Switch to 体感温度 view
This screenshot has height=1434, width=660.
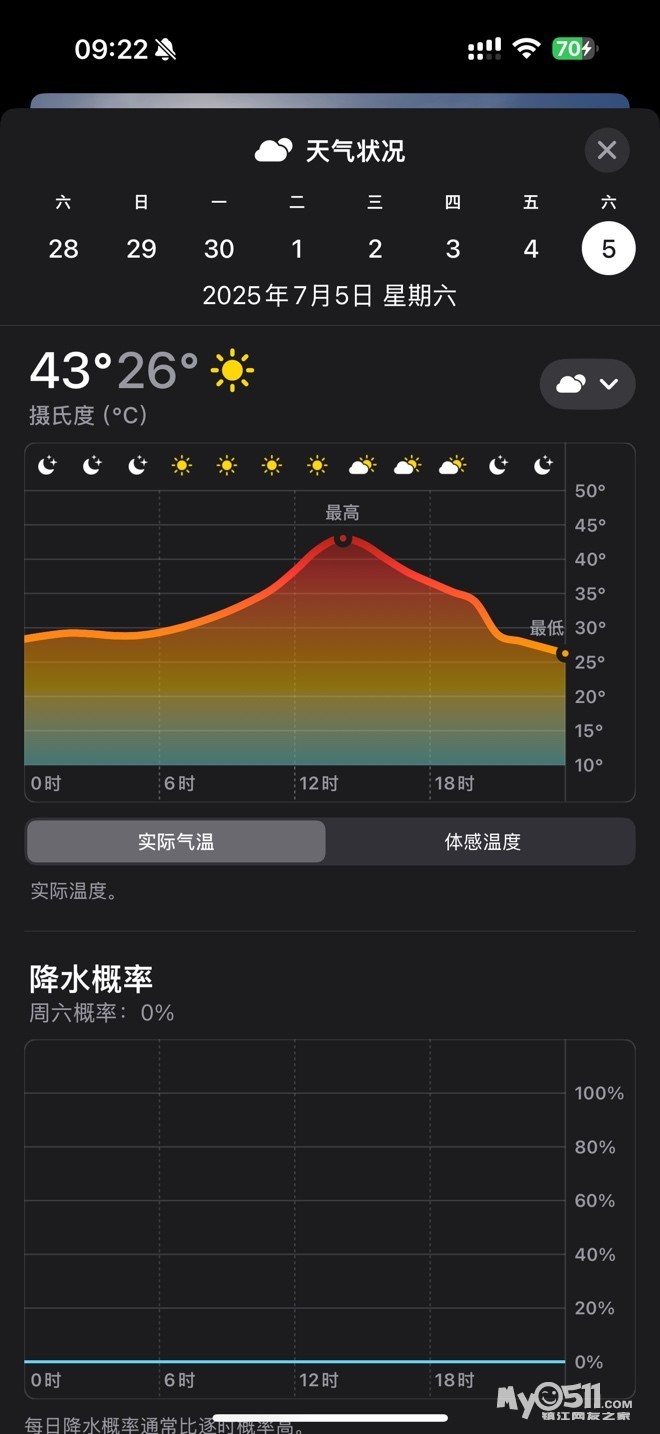click(x=482, y=842)
